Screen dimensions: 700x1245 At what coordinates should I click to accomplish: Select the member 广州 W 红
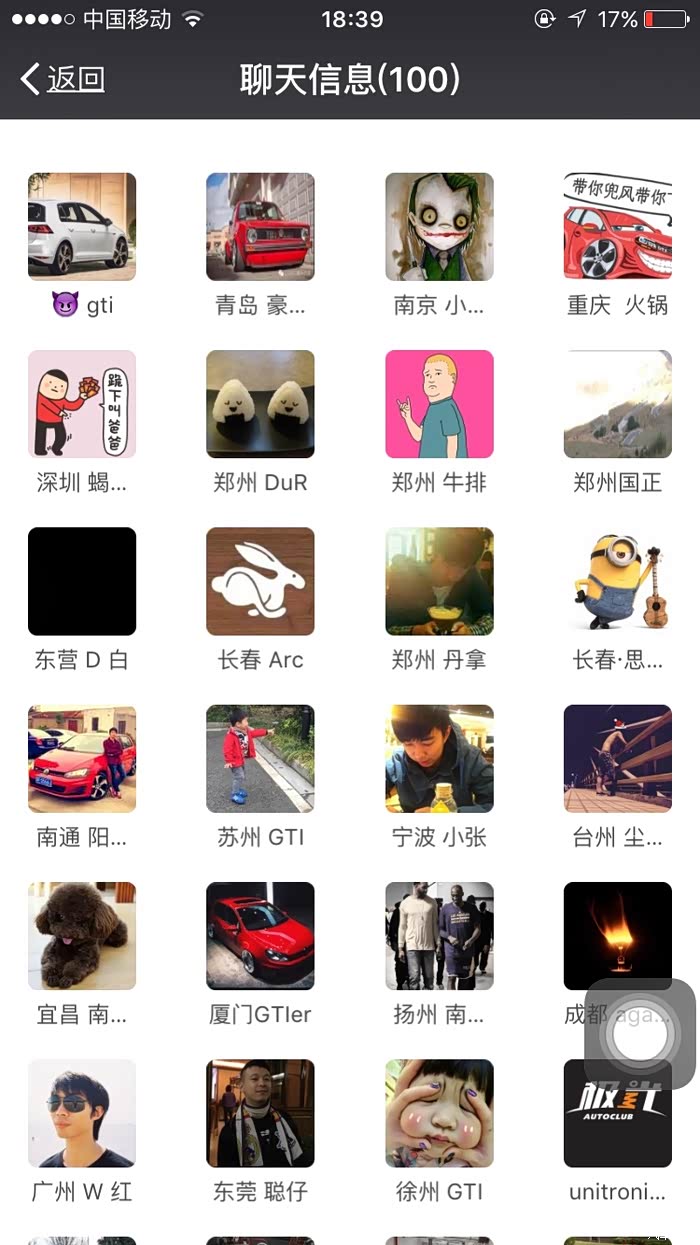tap(82, 1113)
